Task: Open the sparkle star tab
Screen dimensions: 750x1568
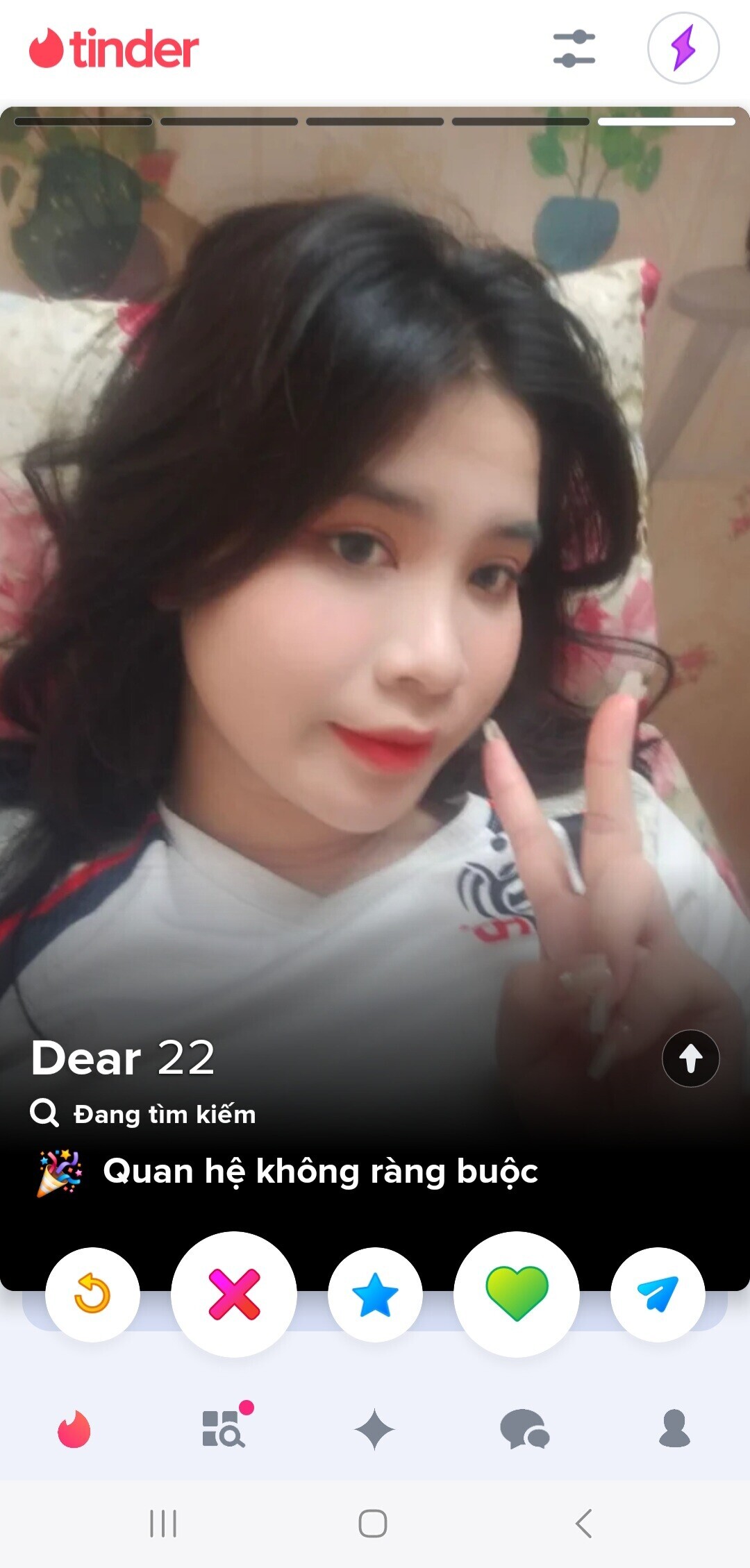Action: click(x=374, y=1429)
